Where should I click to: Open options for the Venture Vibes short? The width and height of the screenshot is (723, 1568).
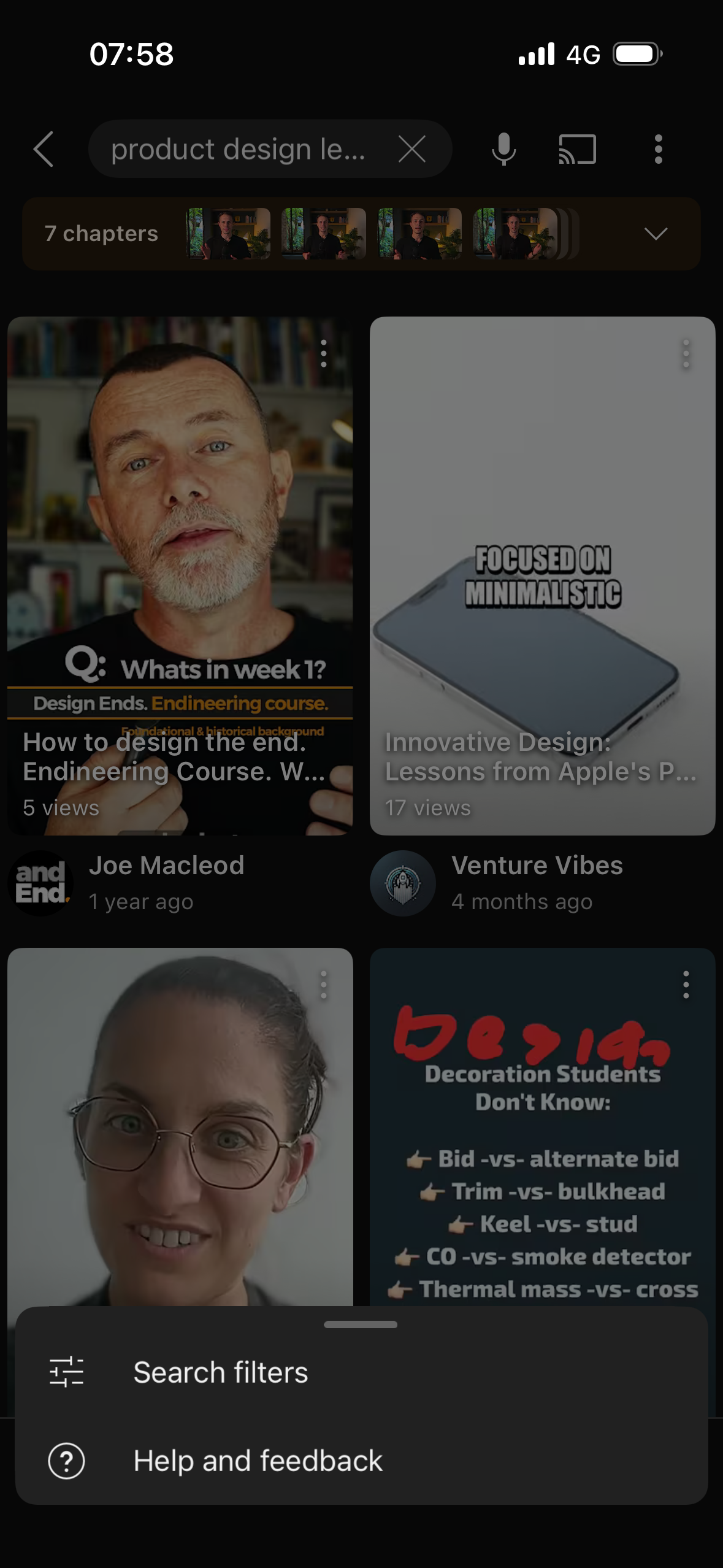(686, 354)
